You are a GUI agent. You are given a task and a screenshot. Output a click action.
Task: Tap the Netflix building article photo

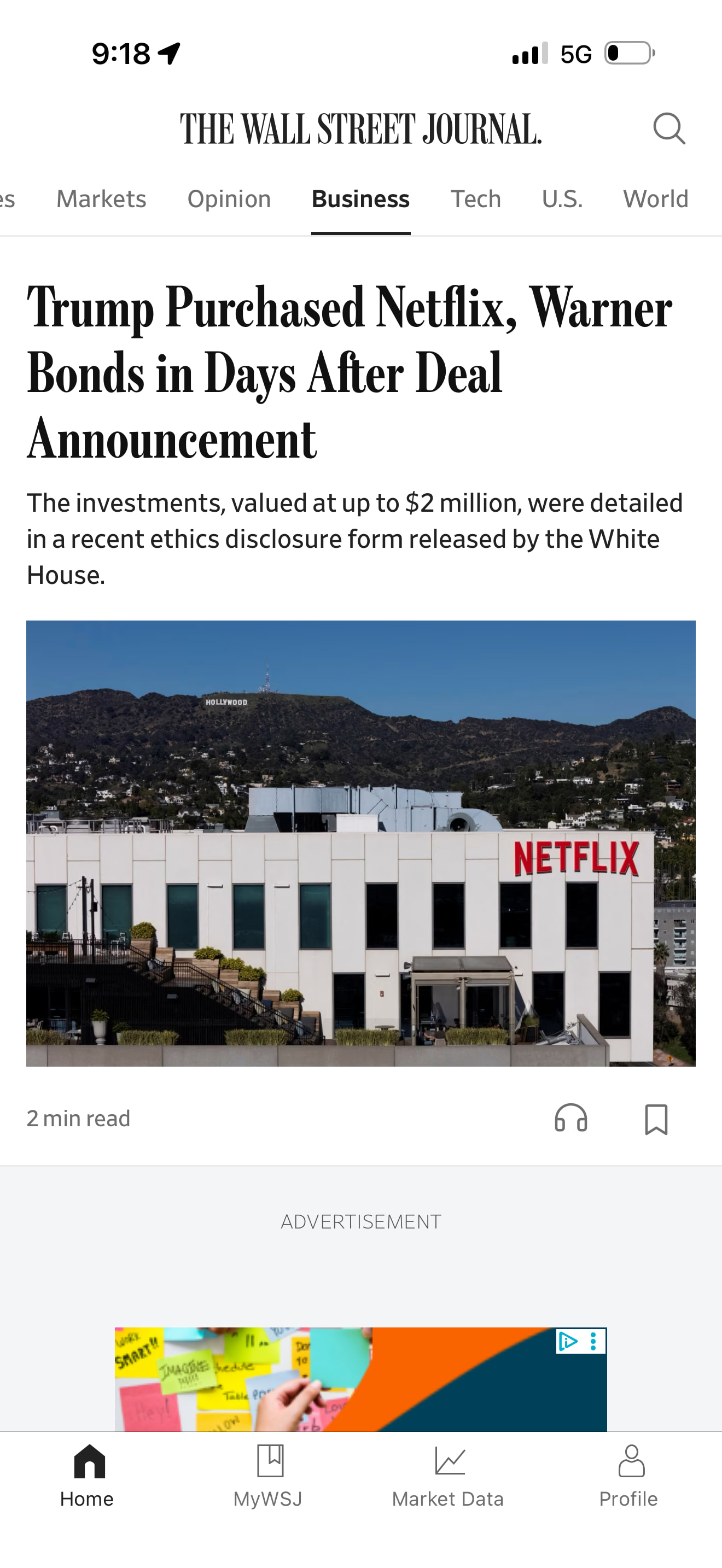point(360,843)
